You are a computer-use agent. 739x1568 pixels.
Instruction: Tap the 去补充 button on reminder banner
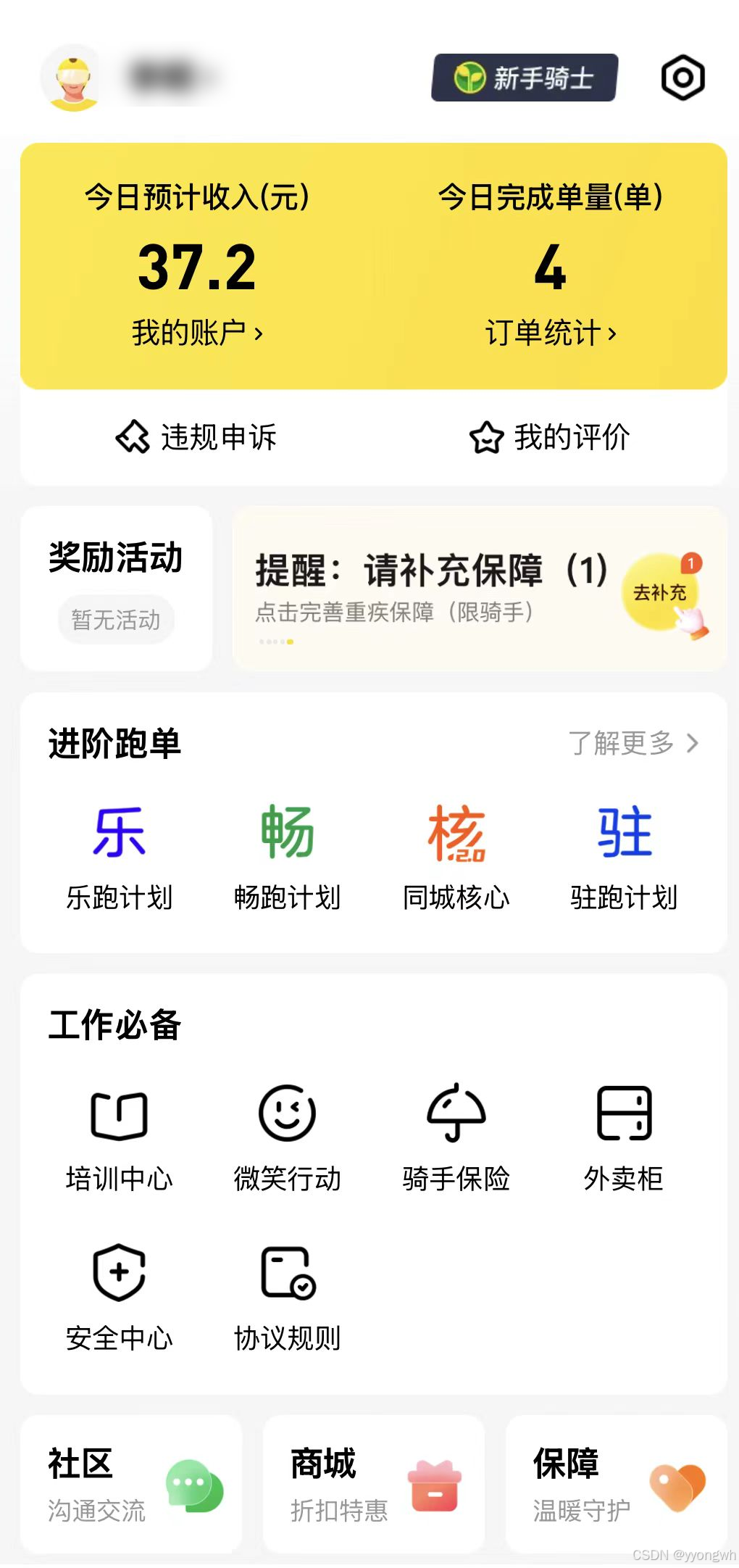coord(660,593)
